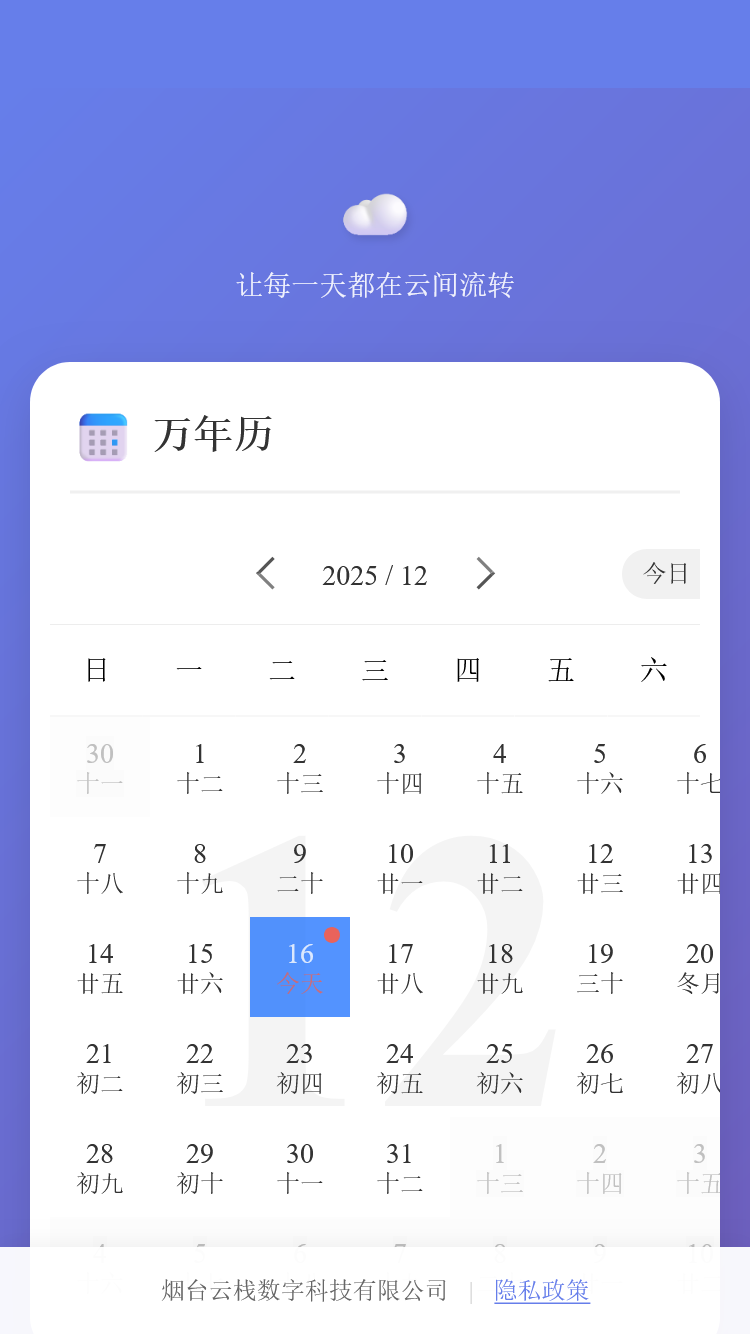752x1336 pixels.
Task: Open the 隐私政策 privacy policy link
Action: click(541, 1290)
